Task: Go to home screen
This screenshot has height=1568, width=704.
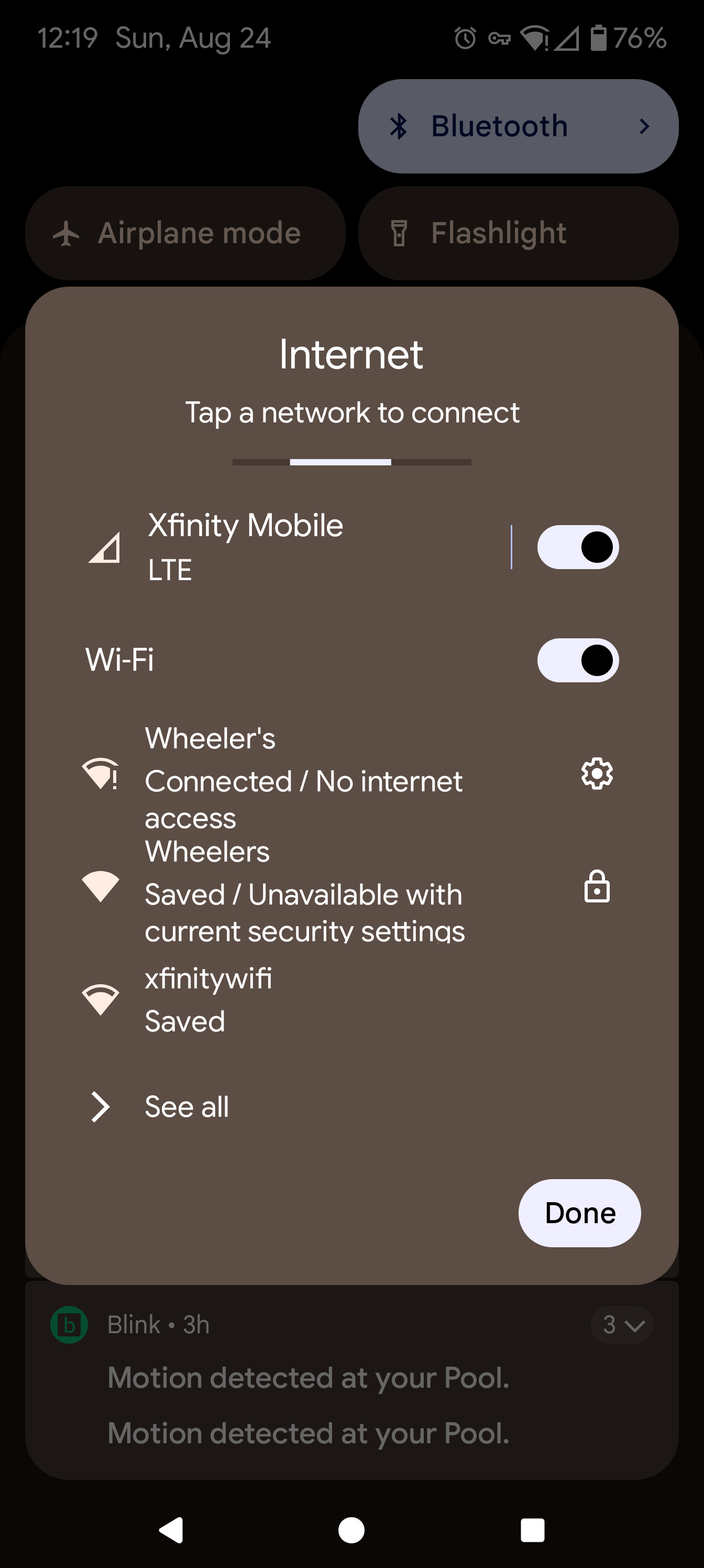Action: click(x=351, y=1530)
